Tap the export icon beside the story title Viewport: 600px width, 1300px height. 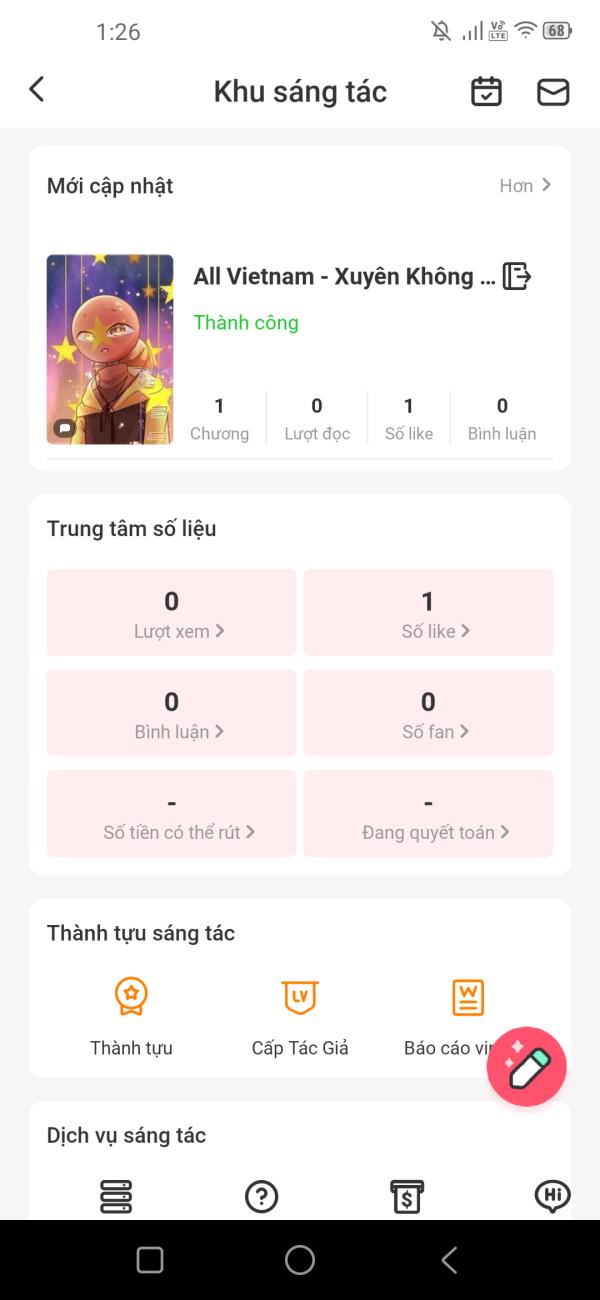click(517, 276)
